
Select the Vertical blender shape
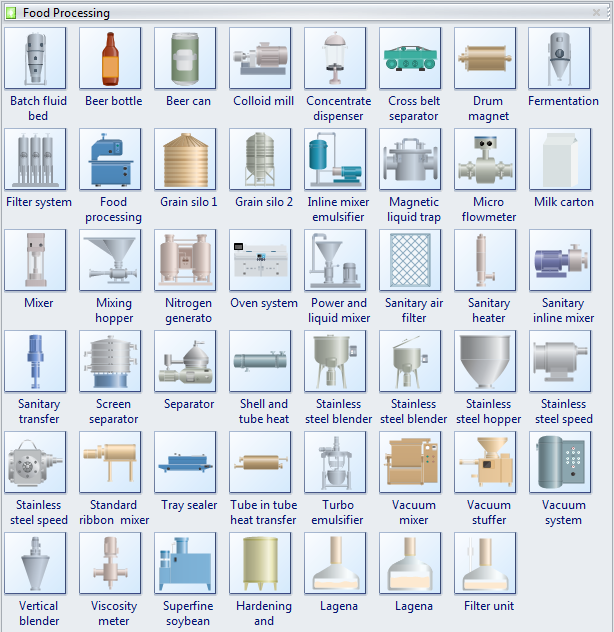tap(35, 563)
